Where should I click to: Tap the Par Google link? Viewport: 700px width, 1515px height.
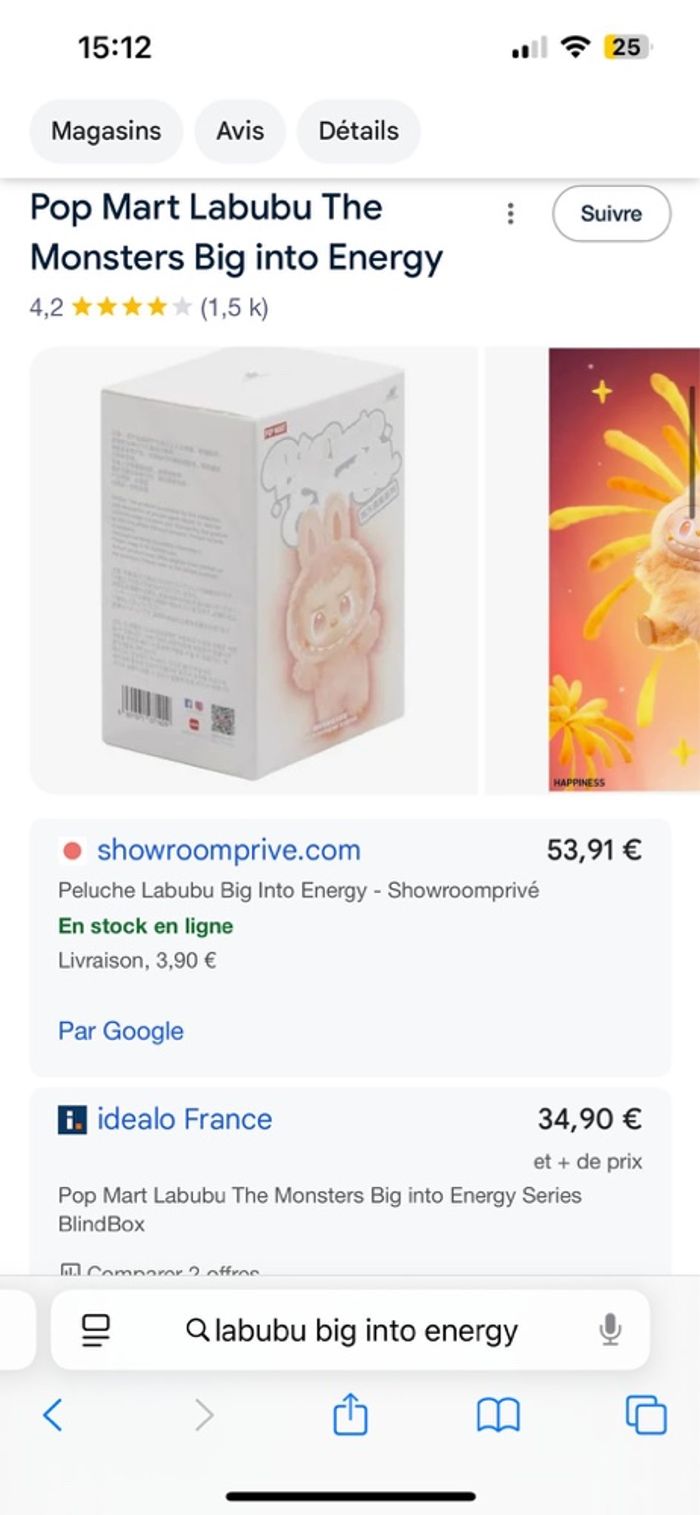click(121, 1031)
